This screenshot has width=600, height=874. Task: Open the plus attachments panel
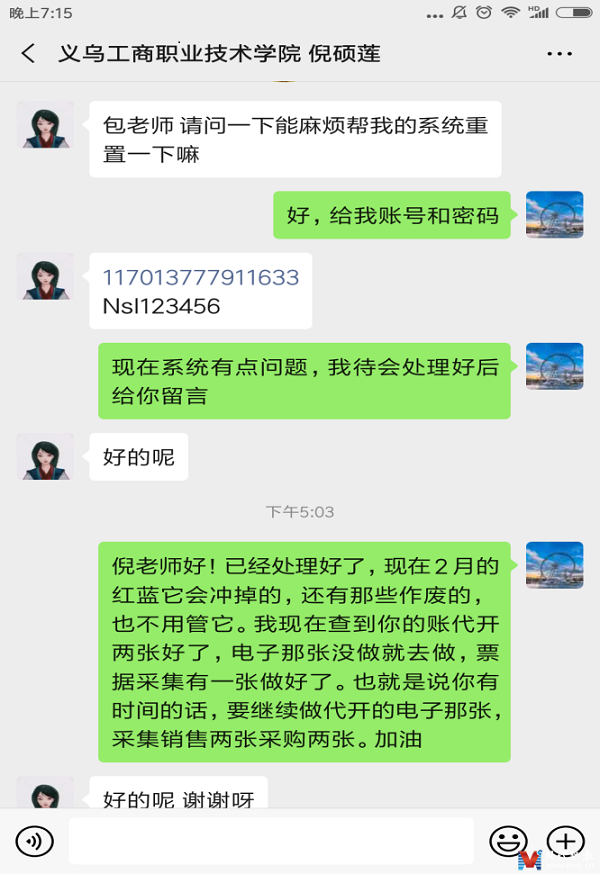pyautogui.click(x=565, y=841)
